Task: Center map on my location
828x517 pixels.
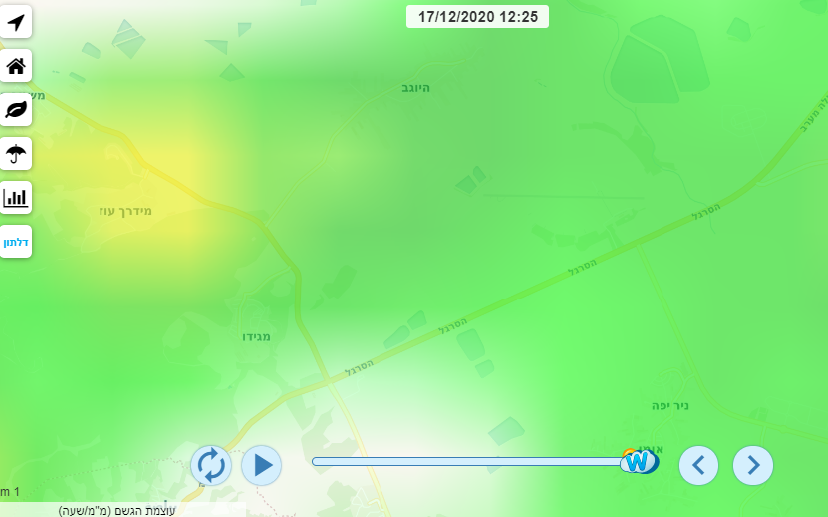Action: click(x=16, y=21)
